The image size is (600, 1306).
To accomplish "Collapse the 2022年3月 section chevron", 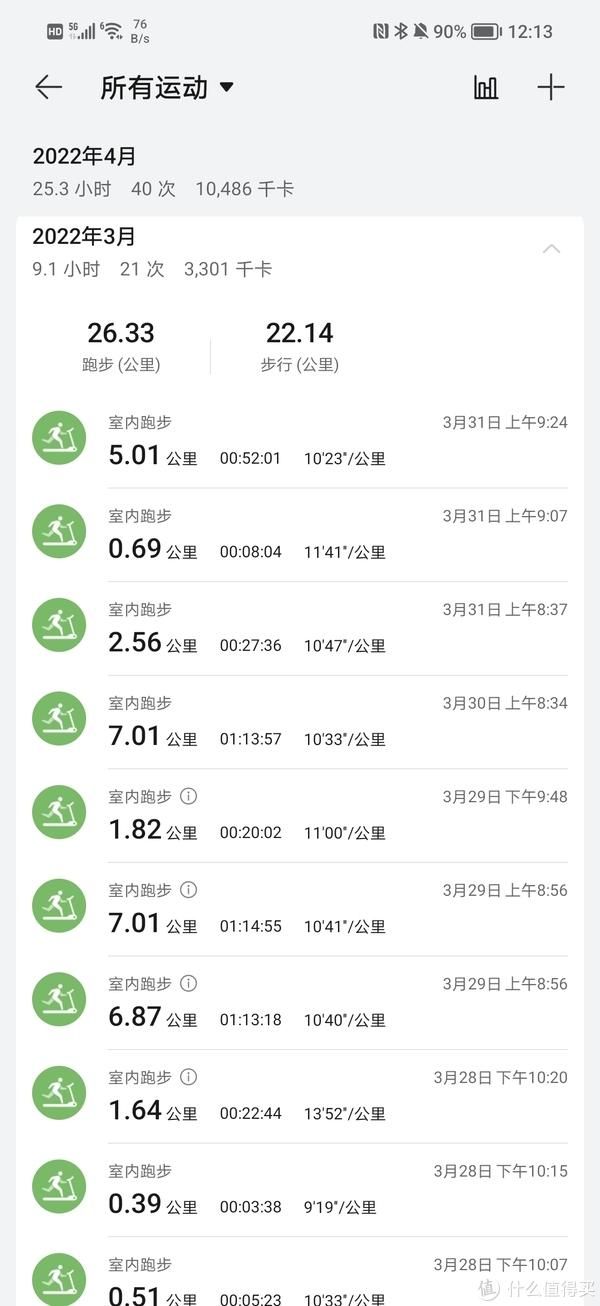I will tap(551, 249).
